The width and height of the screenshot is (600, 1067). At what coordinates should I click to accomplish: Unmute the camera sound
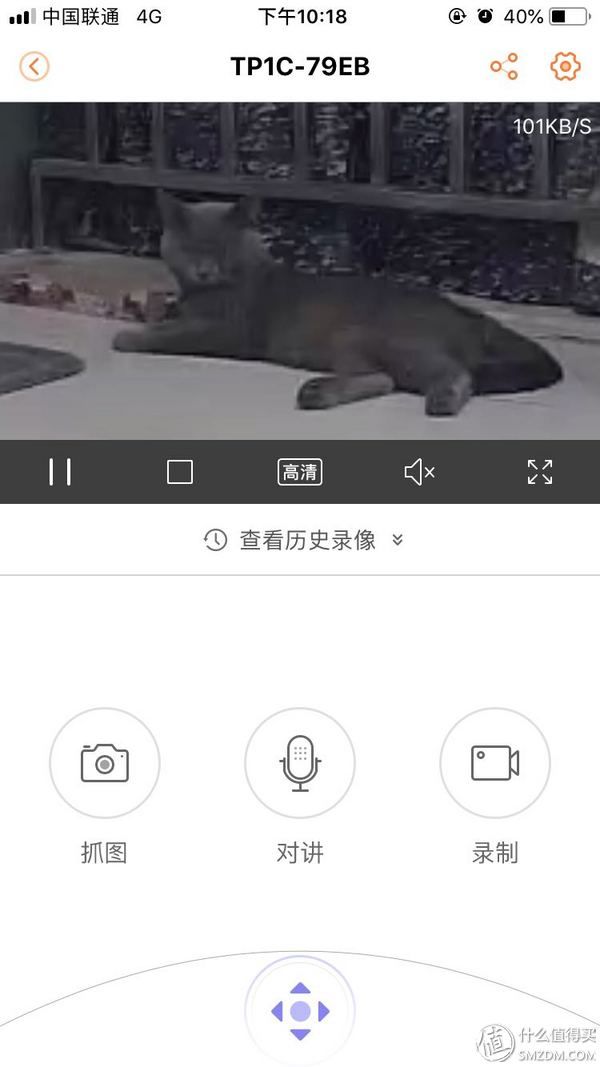(419, 472)
